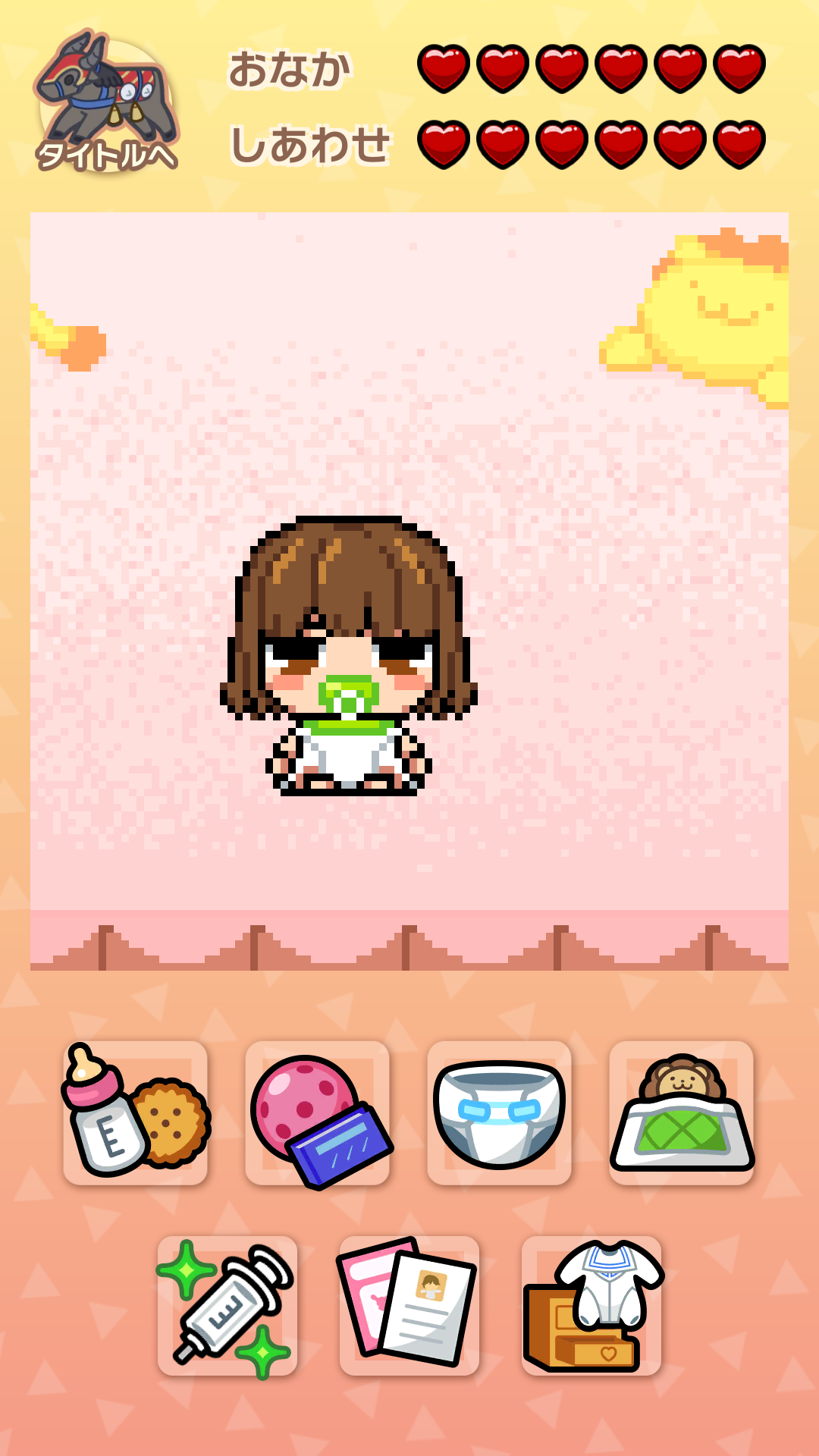Viewport: 819px width, 1456px height.
Task: Return to title via タイトルへ button
Action: (106, 102)
